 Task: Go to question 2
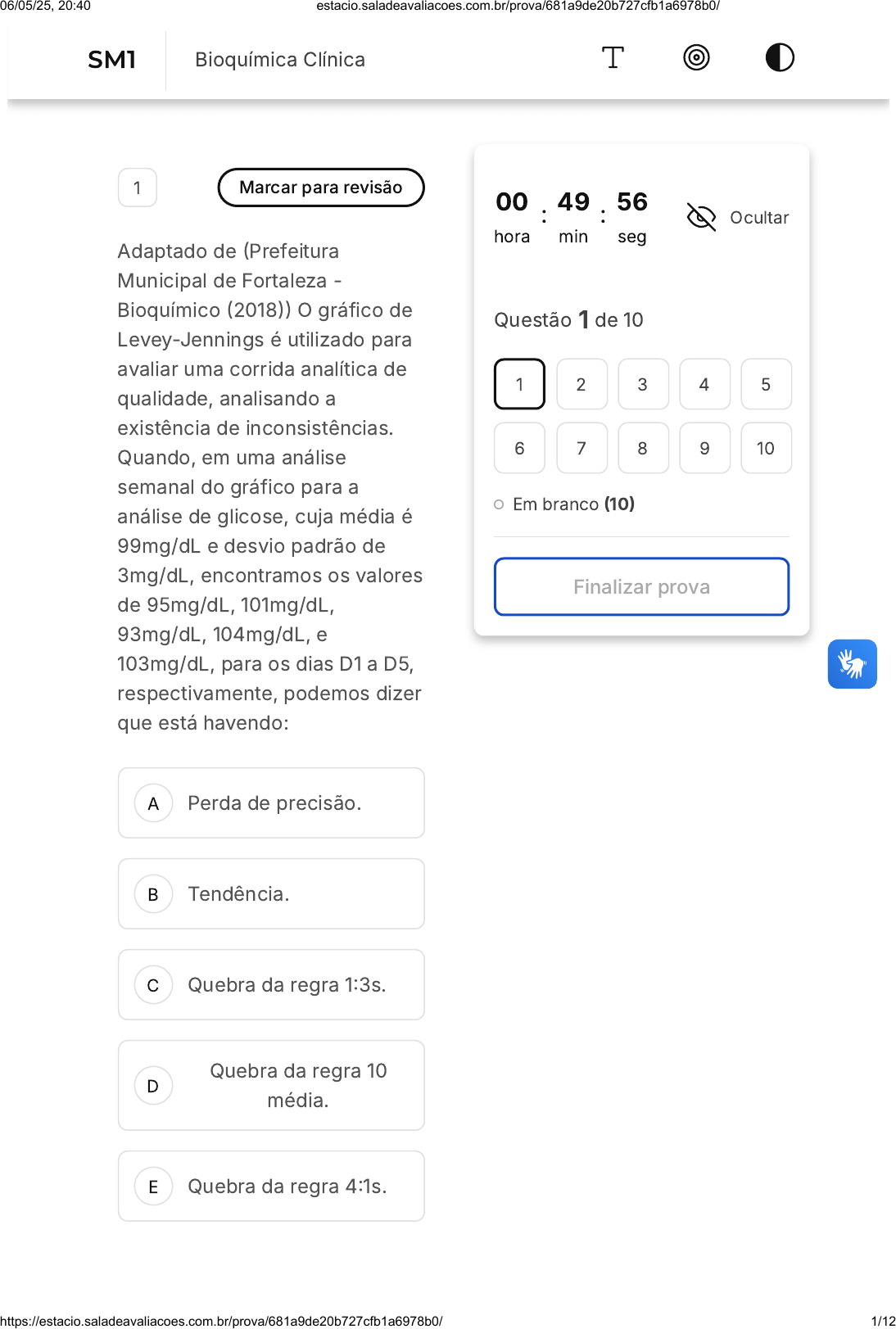click(581, 384)
